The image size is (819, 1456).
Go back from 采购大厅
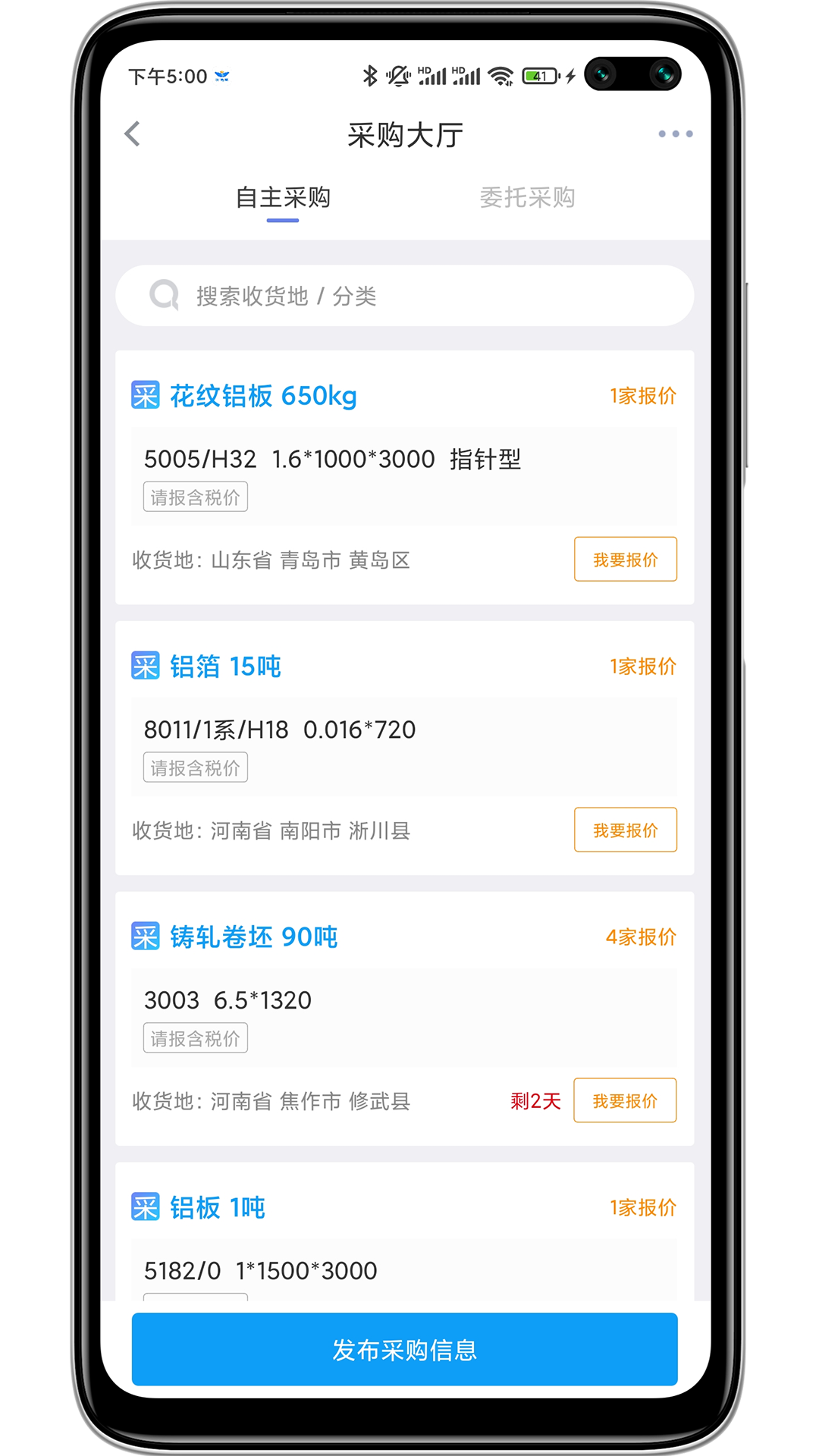(133, 134)
